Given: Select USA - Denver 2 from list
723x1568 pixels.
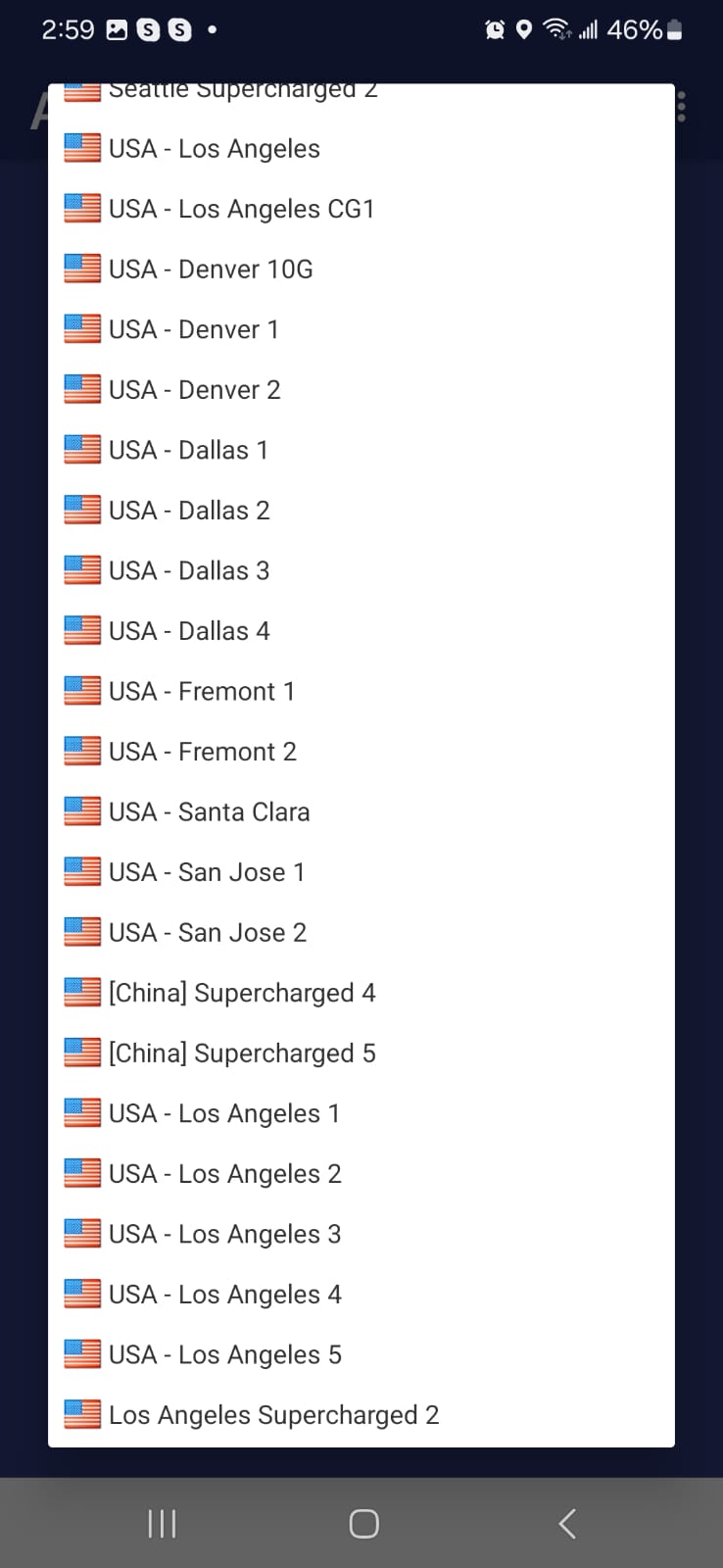Looking at the screenshot, I should 194,390.
